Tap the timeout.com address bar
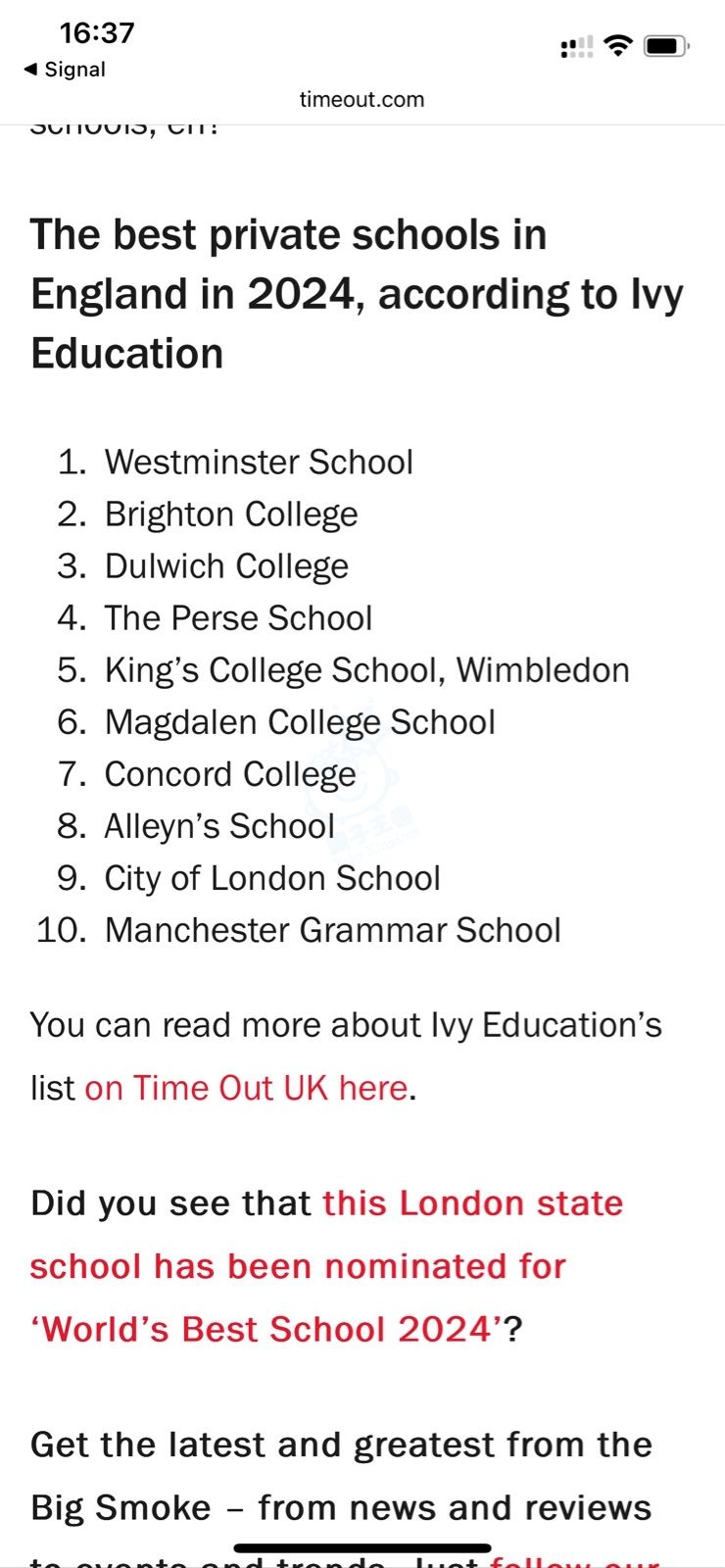725x1568 pixels. [x=362, y=99]
